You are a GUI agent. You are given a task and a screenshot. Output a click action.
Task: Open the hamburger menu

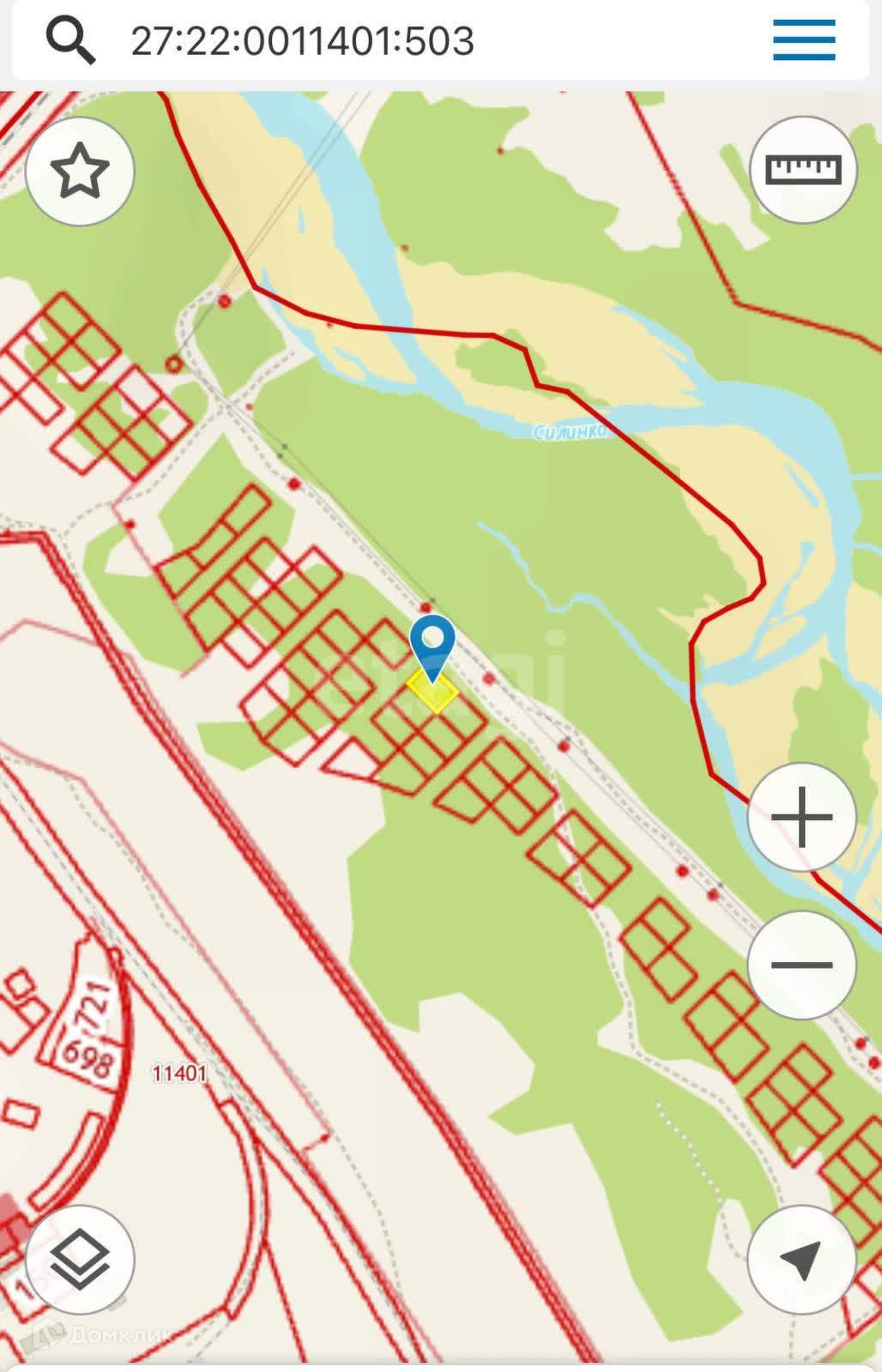[804, 39]
